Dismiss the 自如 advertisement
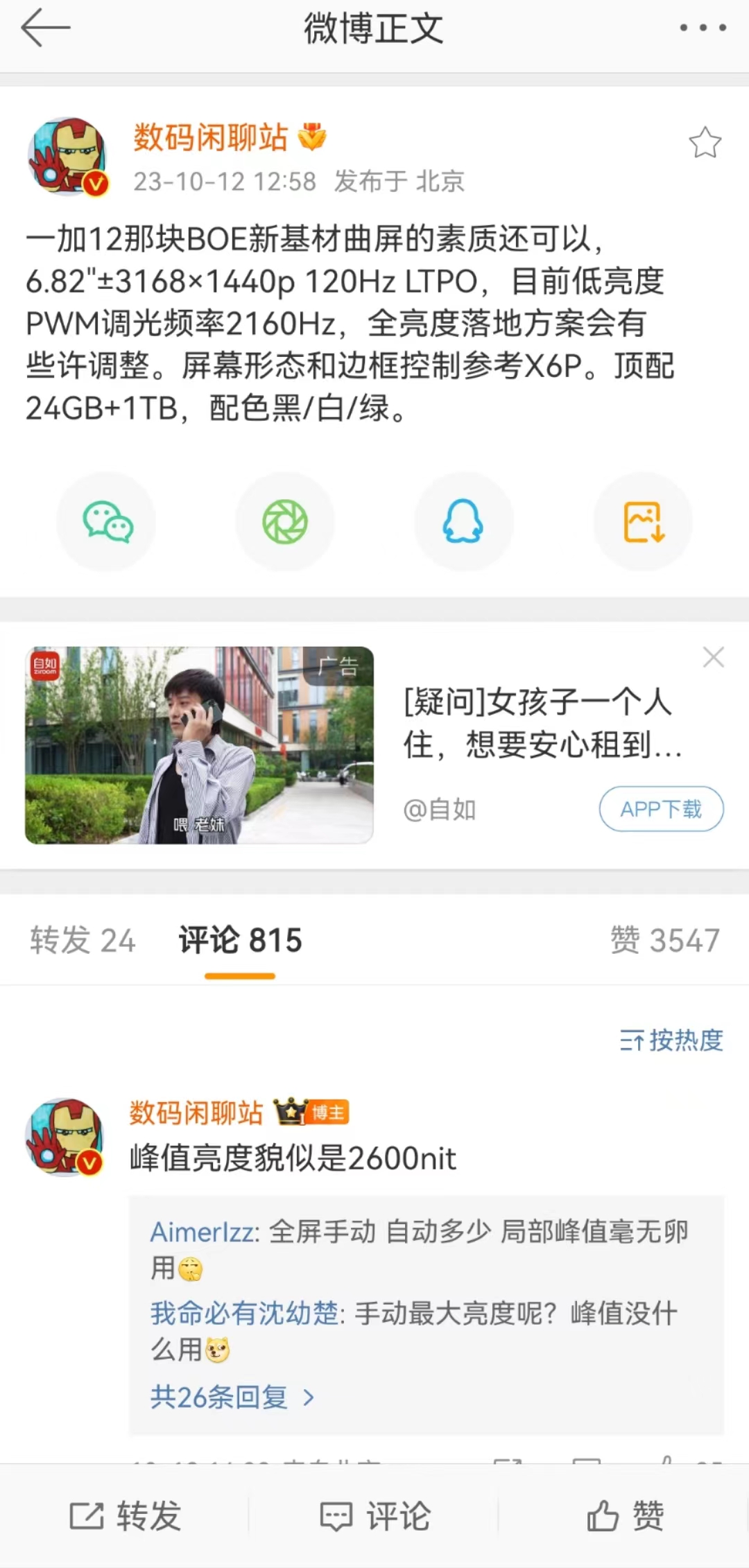This screenshot has width=749, height=1568. pos(713,657)
